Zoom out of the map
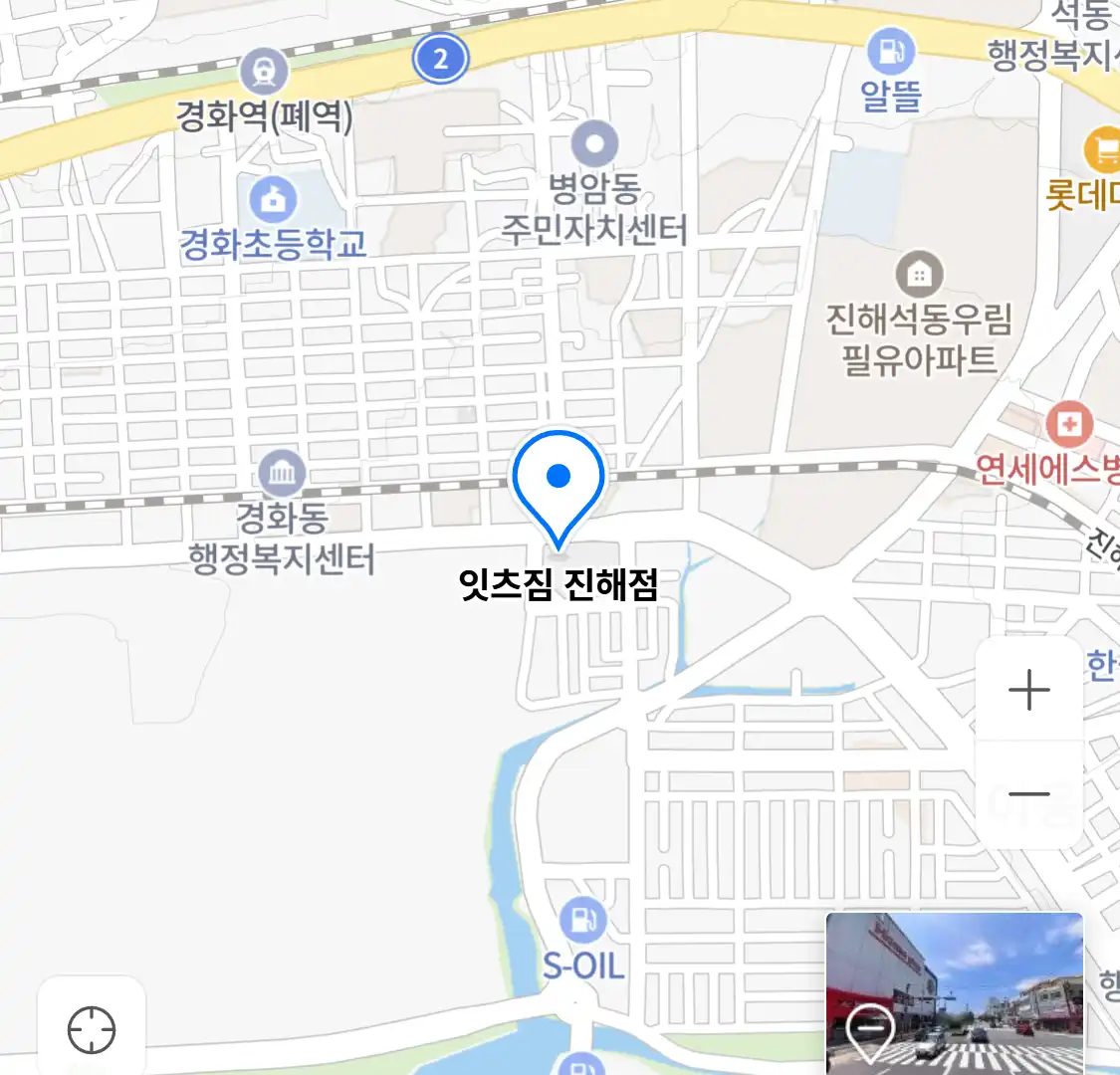Viewport: 1120px width, 1075px height. (x=1028, y=794)
